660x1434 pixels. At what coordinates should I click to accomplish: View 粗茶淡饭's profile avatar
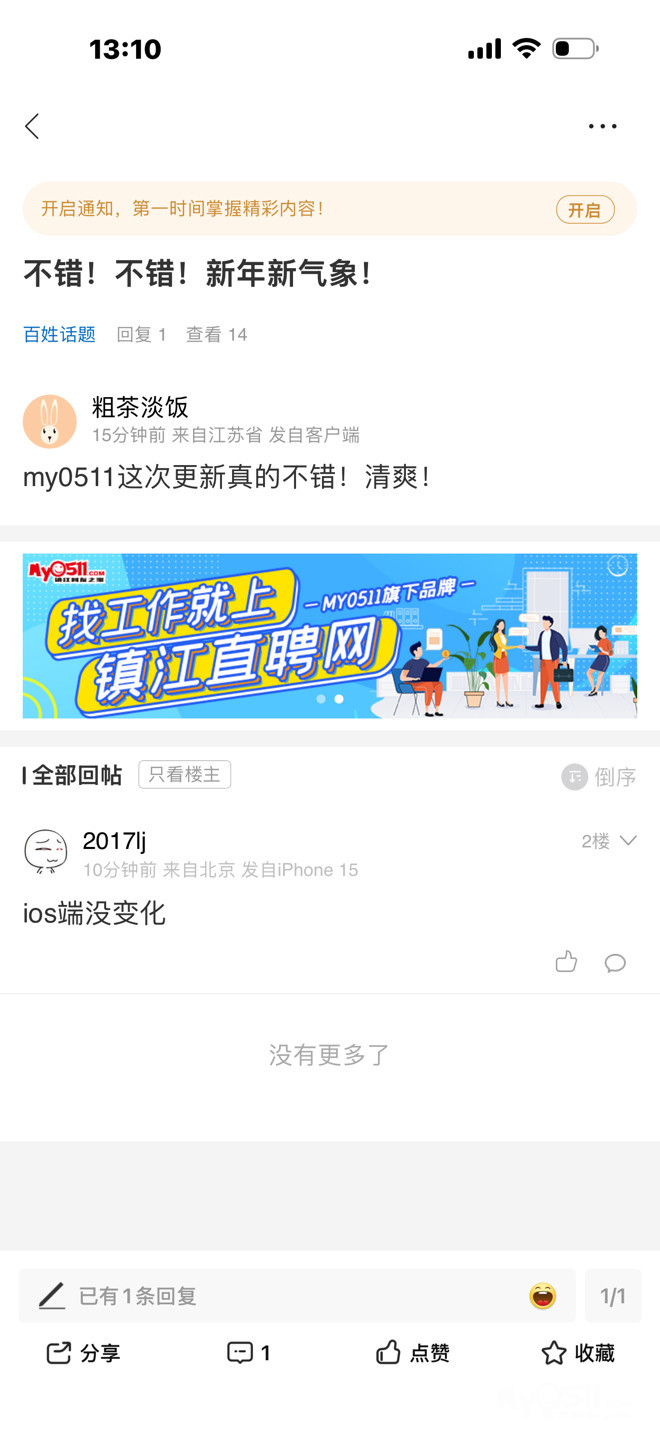coord(49,421)
